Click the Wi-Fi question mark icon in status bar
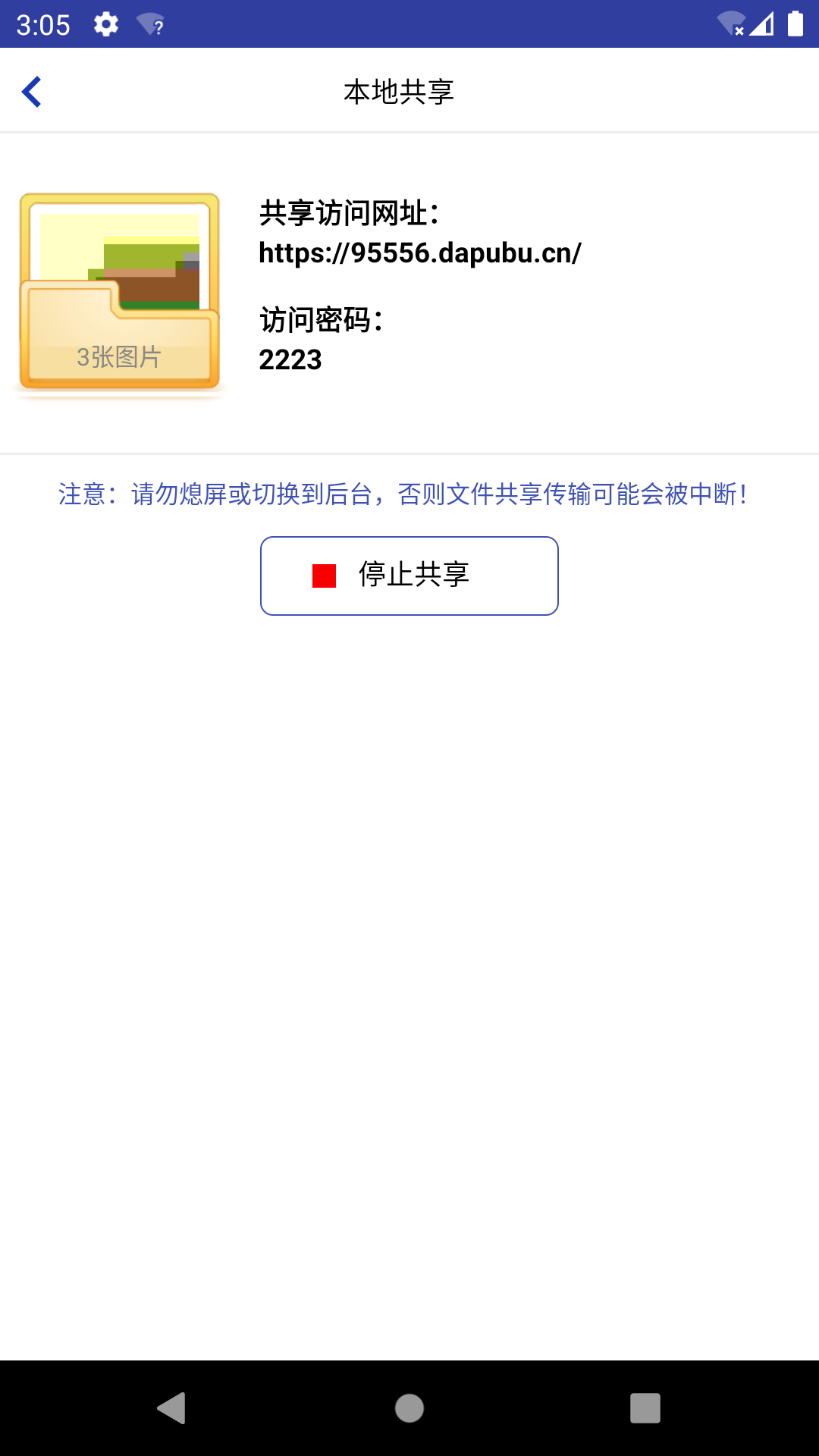 (149, 26)
